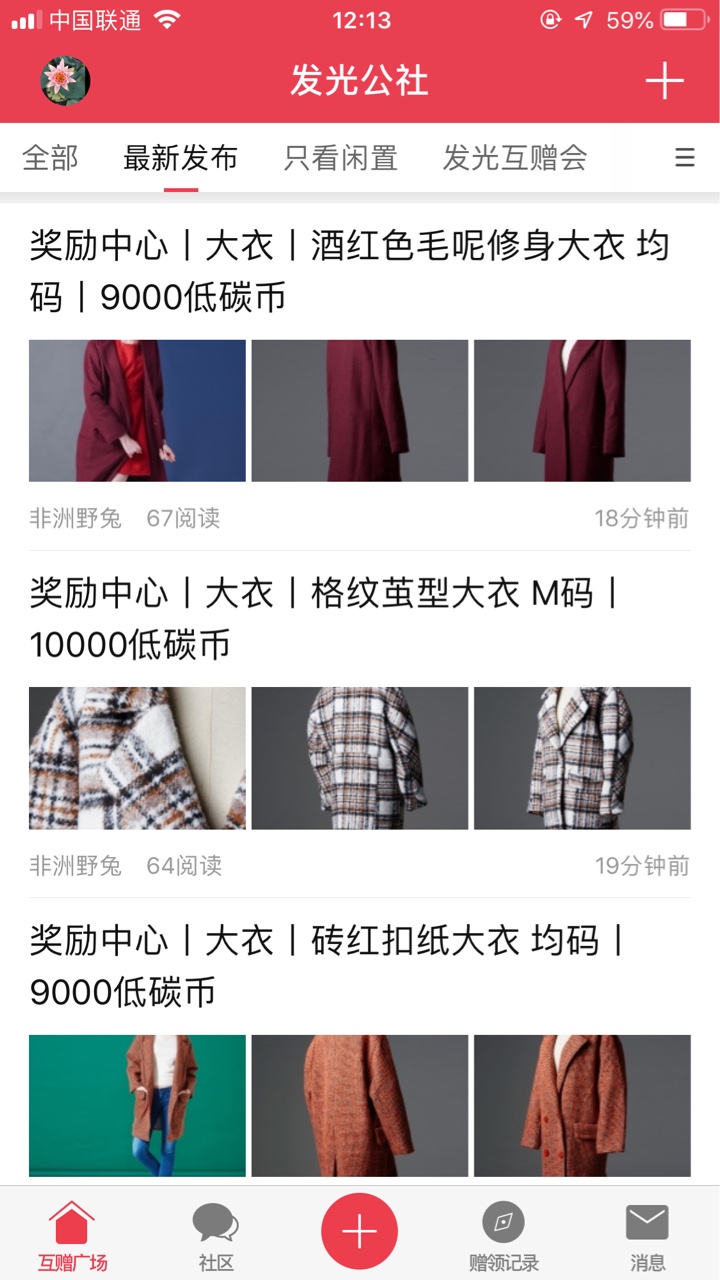This screenshot has height=1280, width=720.
Task: Select the 最新发布 tab
Action: (181, 158)
